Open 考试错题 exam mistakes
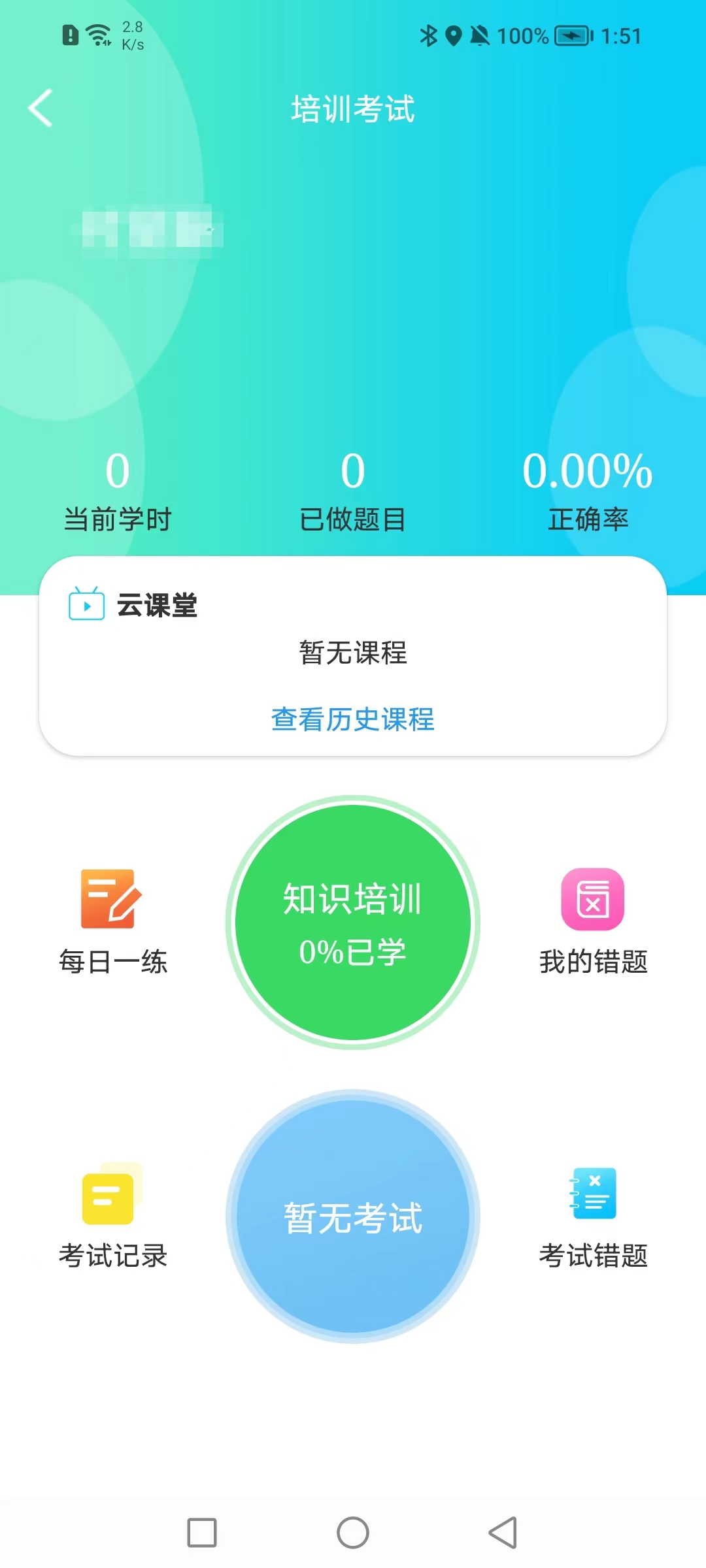 (x=593, y=1215)
